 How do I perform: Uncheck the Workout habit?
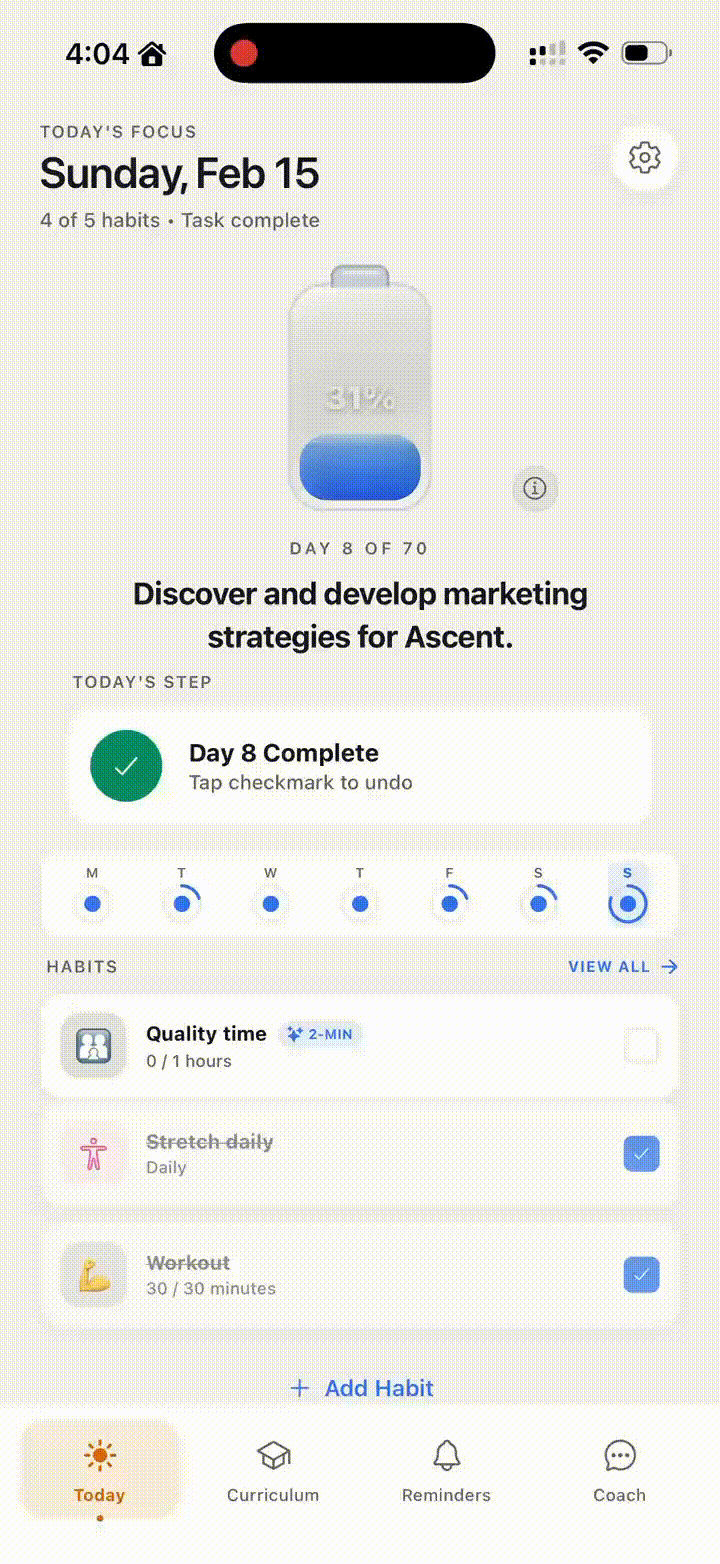641,1275
